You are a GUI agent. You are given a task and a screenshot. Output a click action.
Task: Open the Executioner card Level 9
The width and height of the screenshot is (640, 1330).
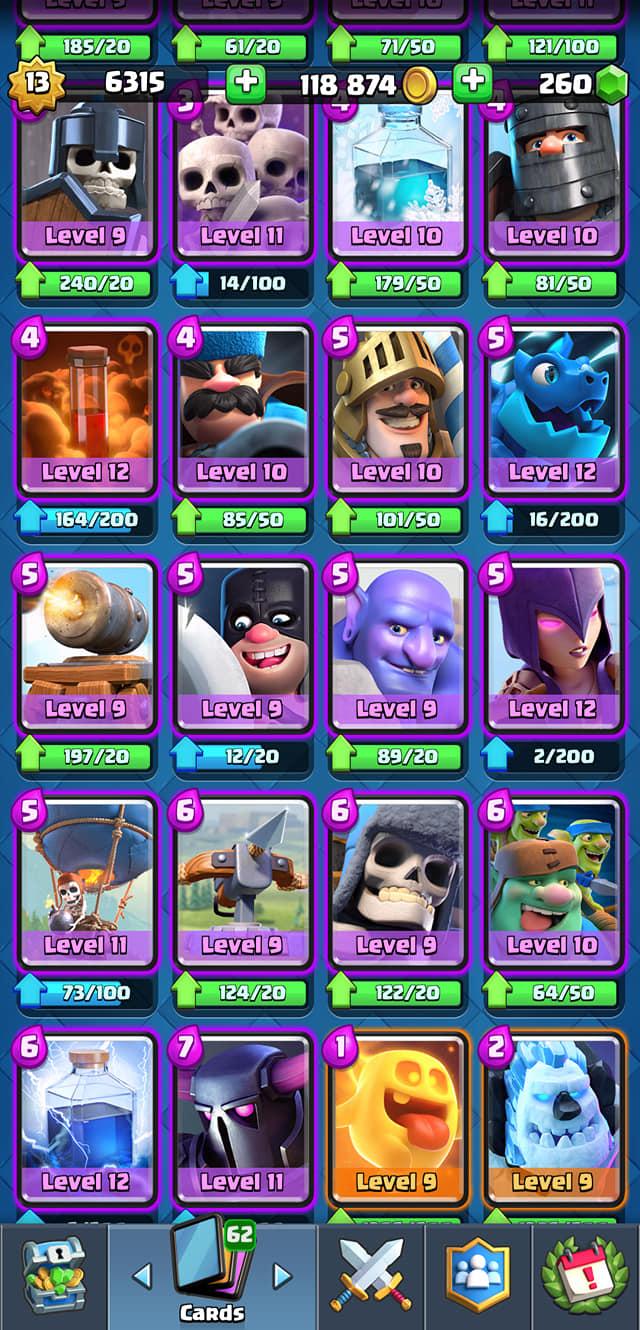pyautogui.click(x=241, y=646)
